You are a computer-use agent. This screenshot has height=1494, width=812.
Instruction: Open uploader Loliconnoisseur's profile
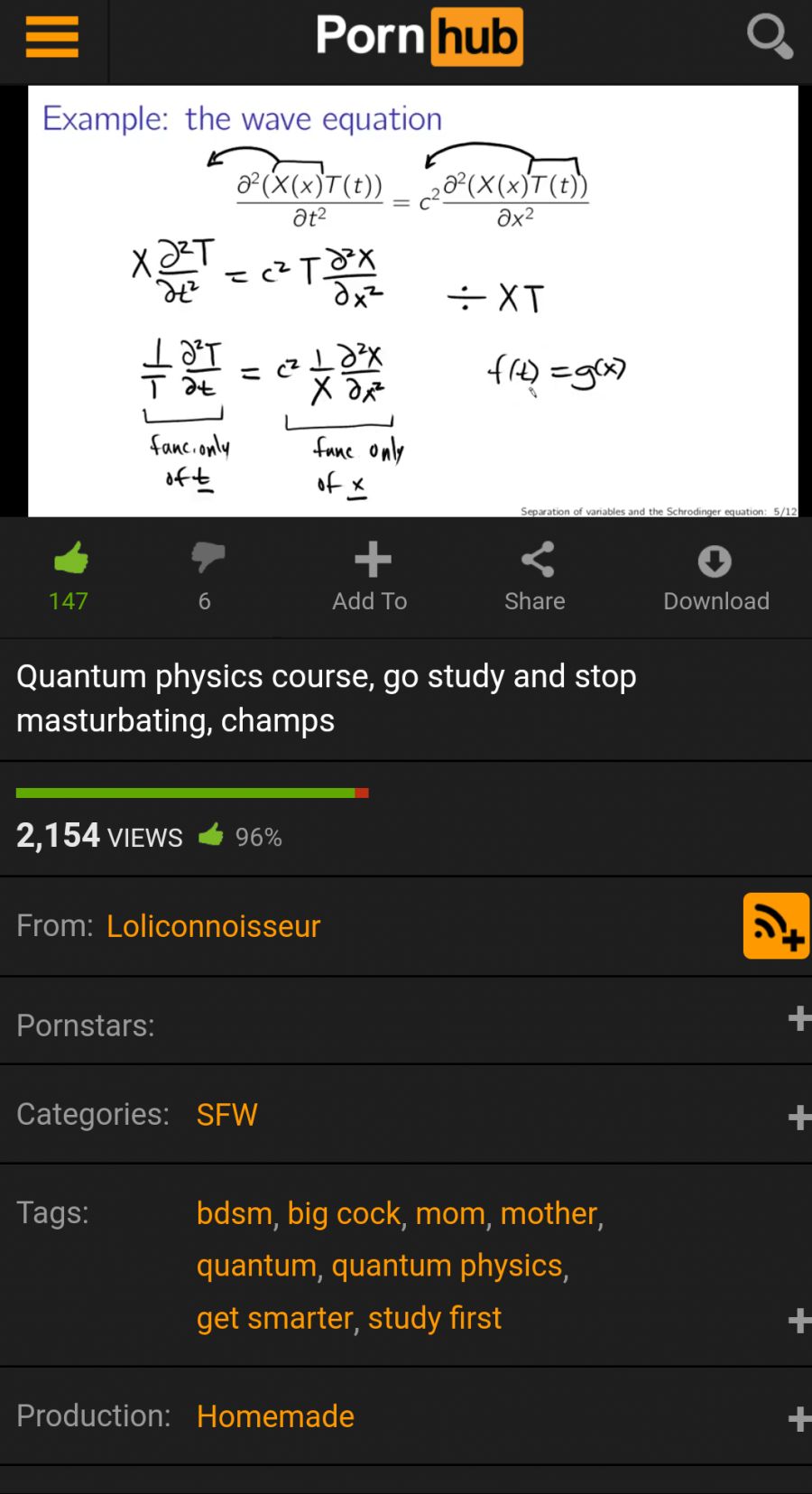(213, 926)
